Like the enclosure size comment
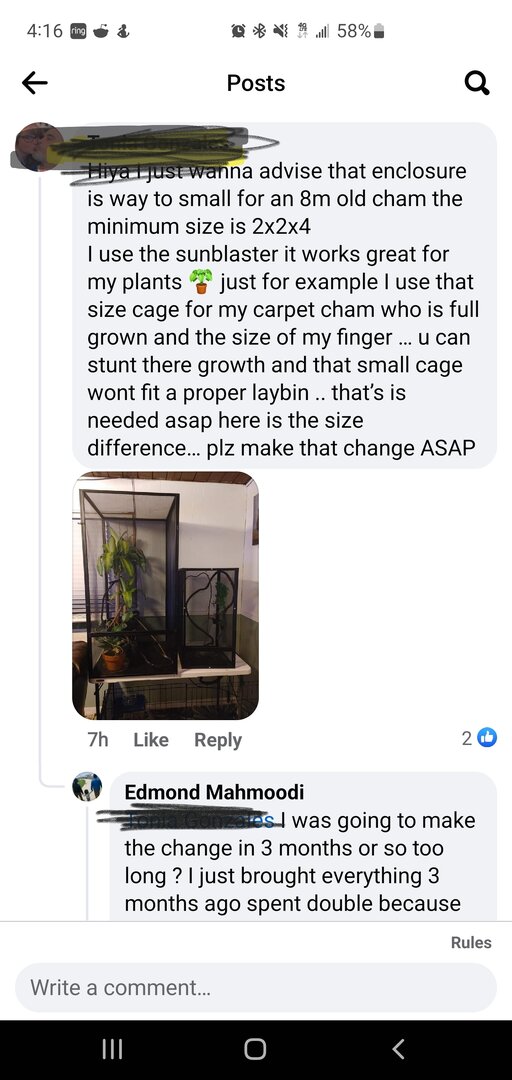This screenshot has height=1080, width=512. (151, 740)
